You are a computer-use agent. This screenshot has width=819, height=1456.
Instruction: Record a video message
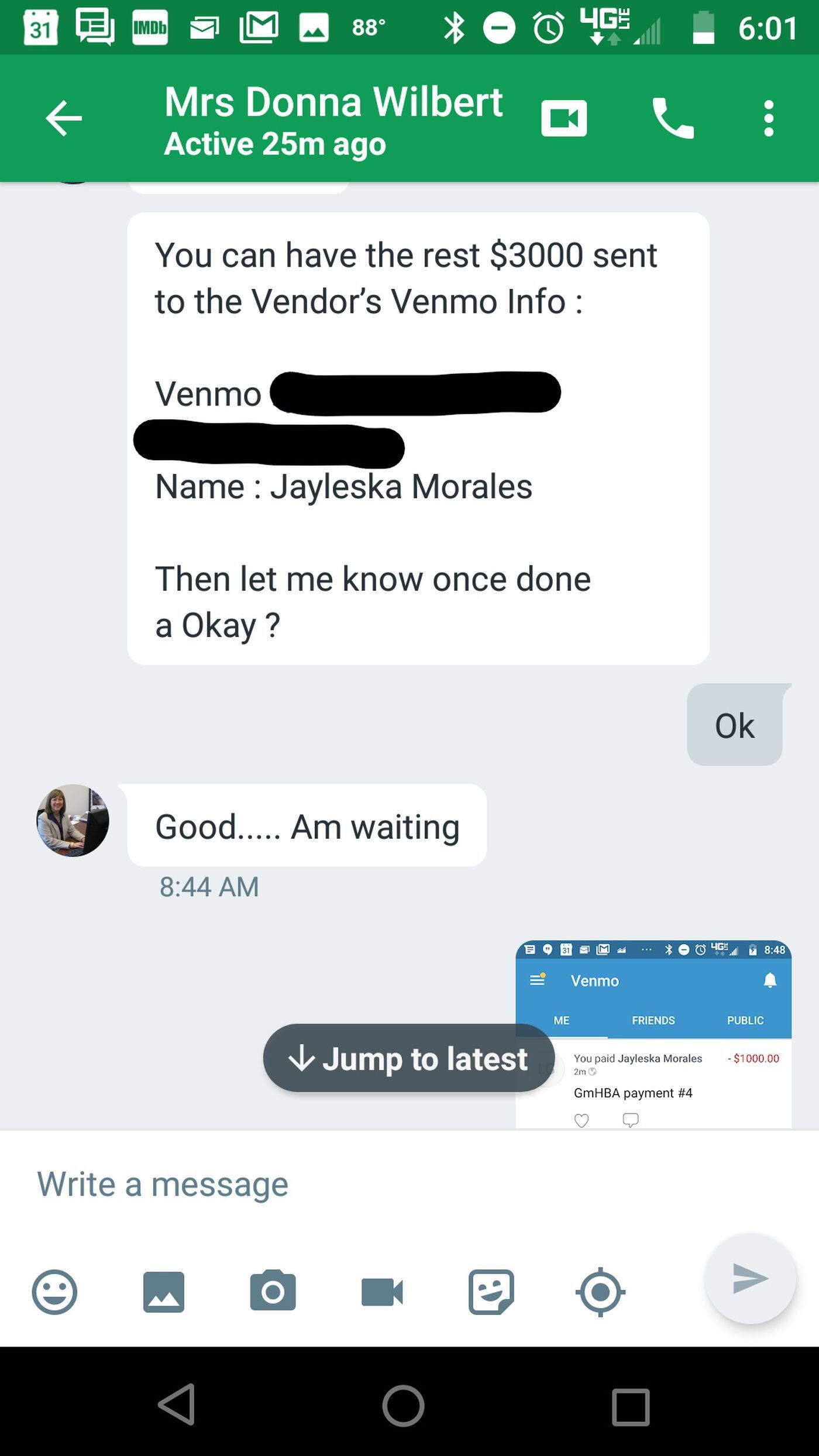pos(382,1292)
